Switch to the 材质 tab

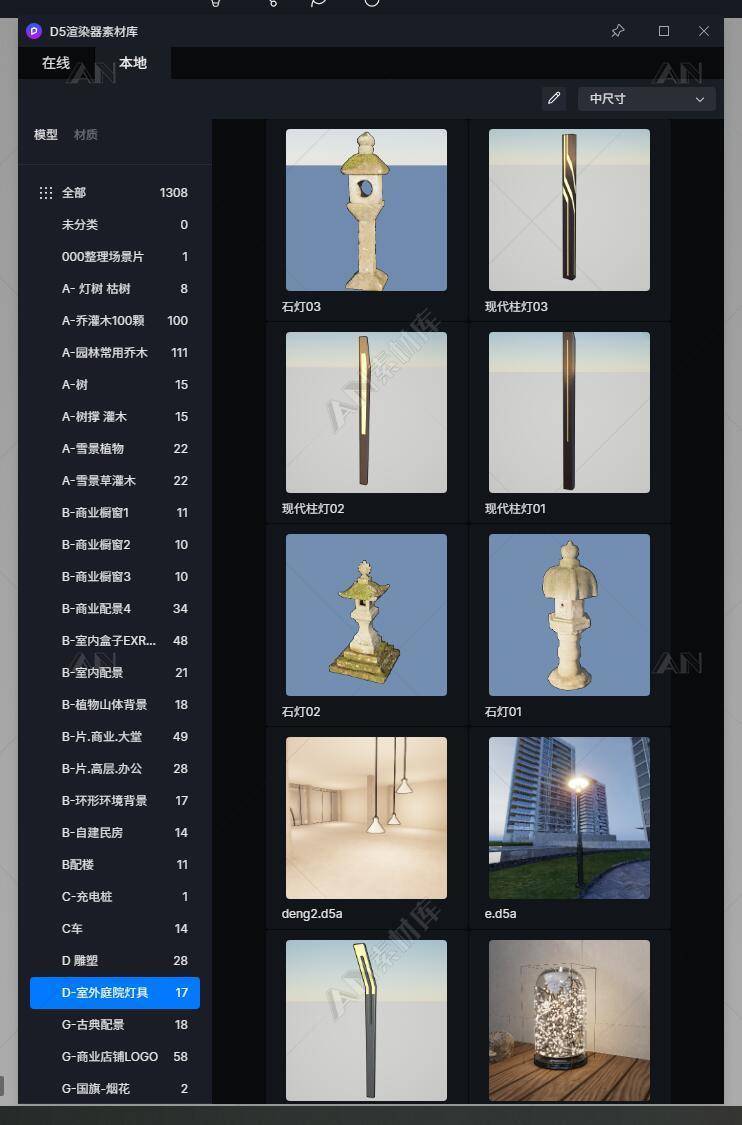pos(86,135)
